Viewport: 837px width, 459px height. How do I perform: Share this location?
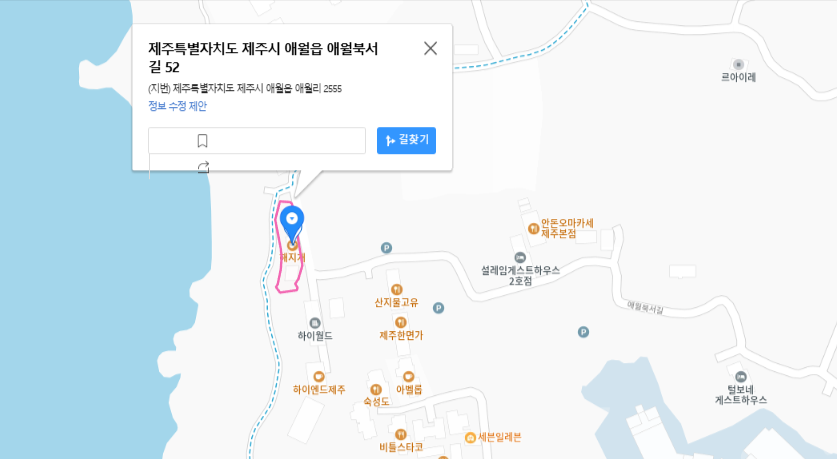(203, 167)
